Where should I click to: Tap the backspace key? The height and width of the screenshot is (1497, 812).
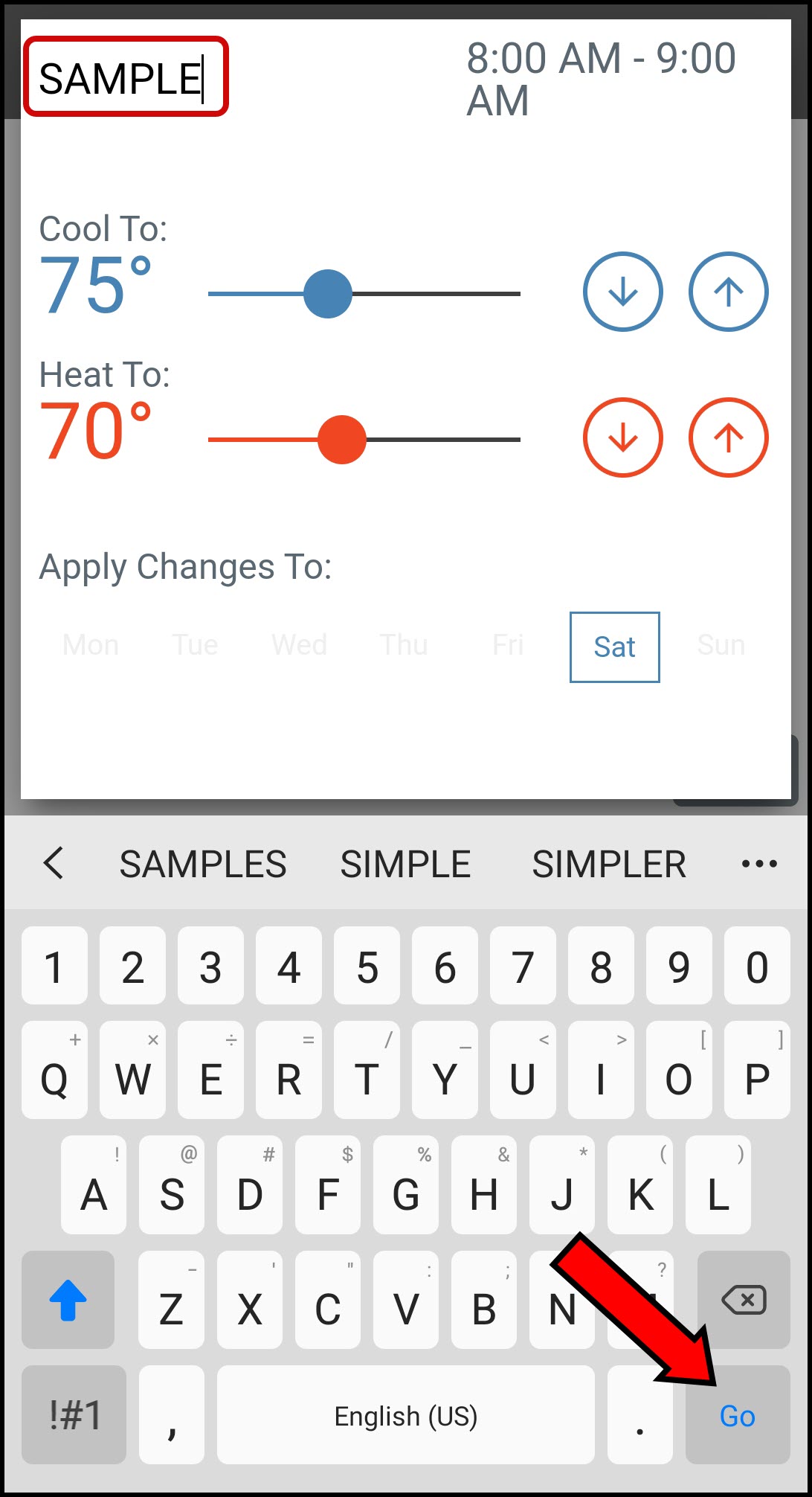tap(743, 1300)
